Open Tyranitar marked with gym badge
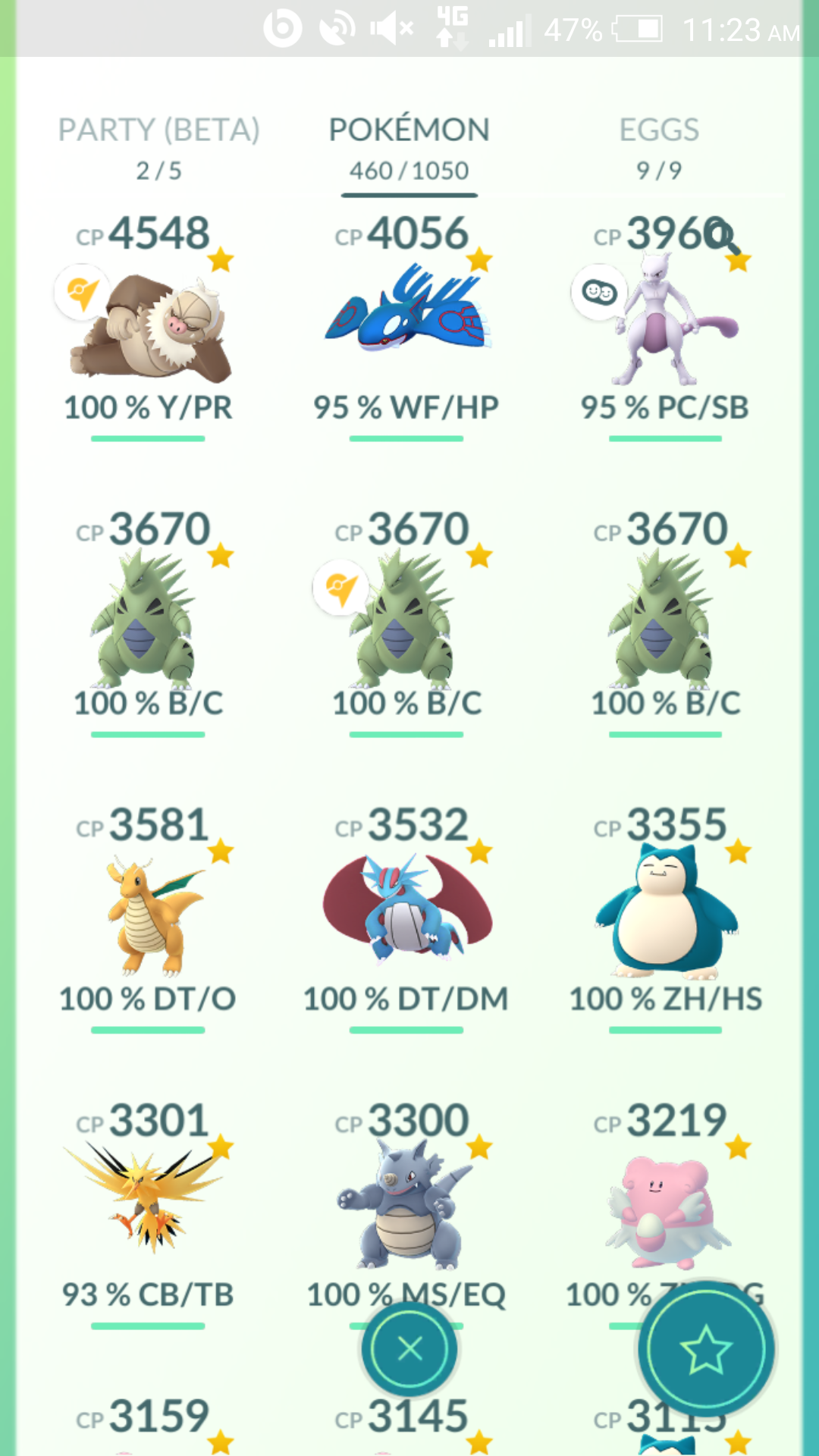This screenshot has height=1456, width=819. (x=407, y=623)
